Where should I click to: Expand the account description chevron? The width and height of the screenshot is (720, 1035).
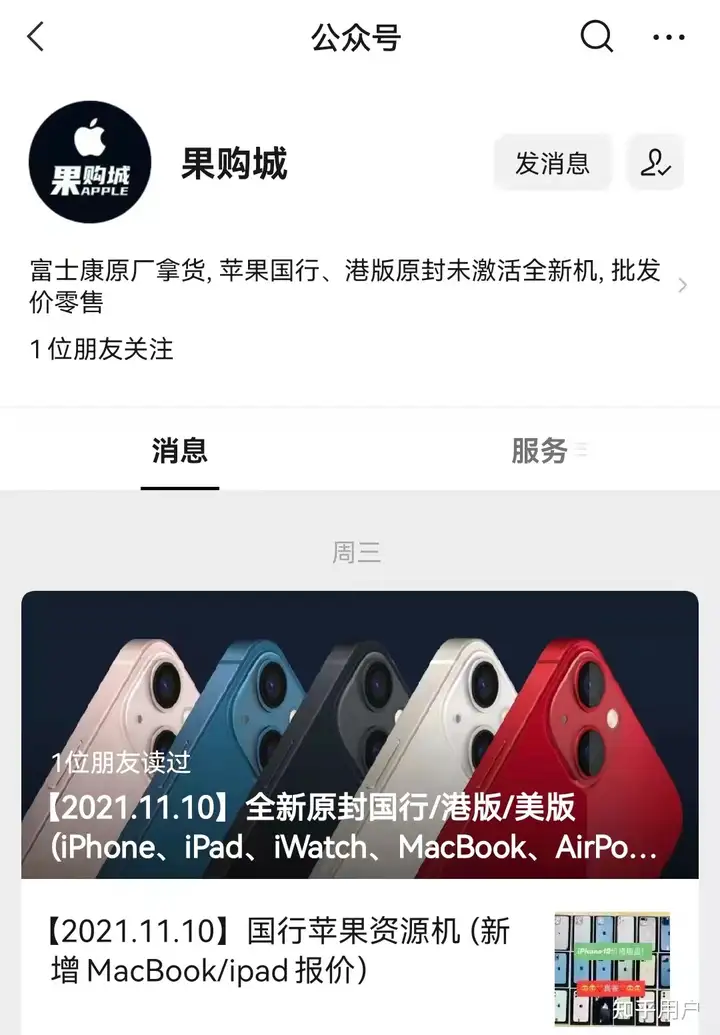[683, 286]
